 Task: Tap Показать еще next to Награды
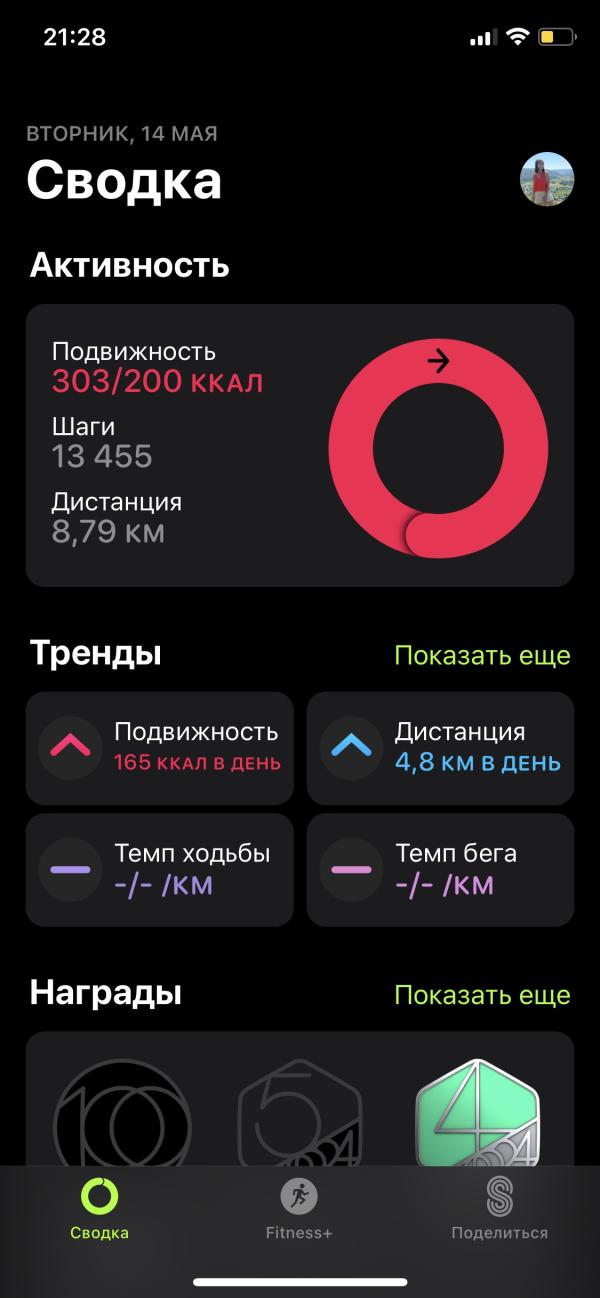click(x=482, y=995)
